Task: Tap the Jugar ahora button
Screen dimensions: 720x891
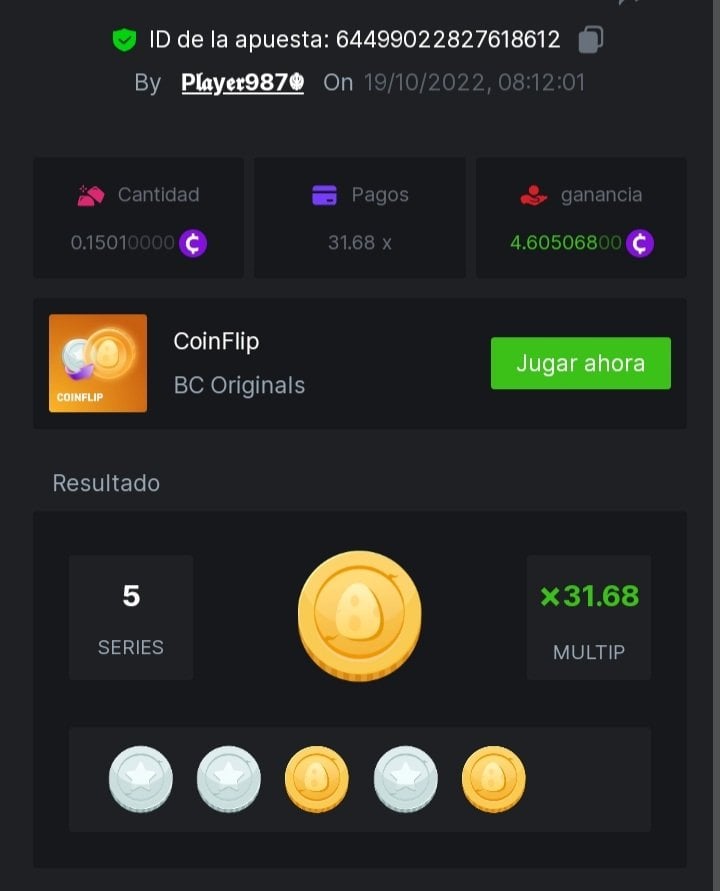Action: (x=580, y=363)
